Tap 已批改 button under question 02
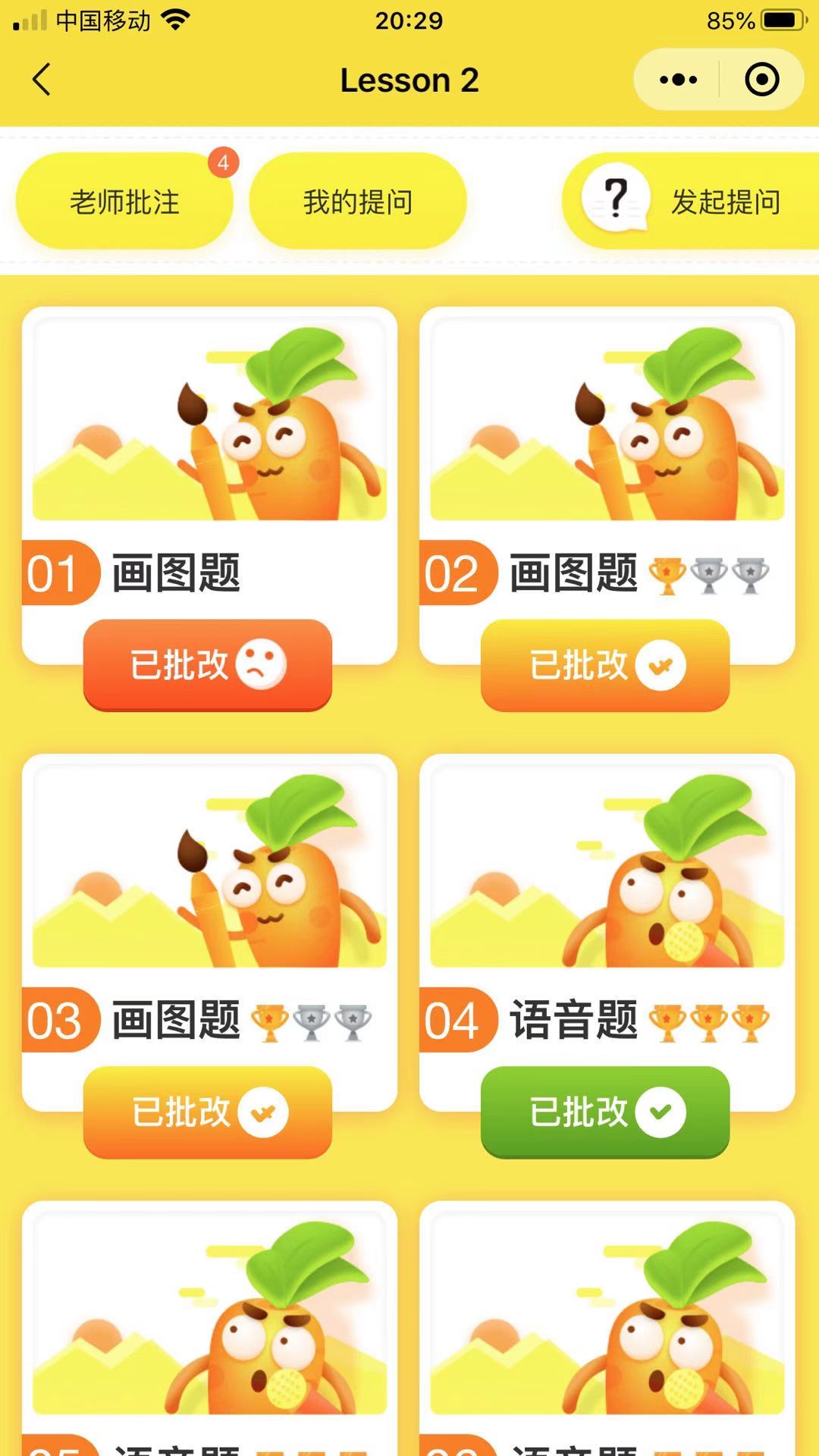819x1456 pixels. coord(605,665)
